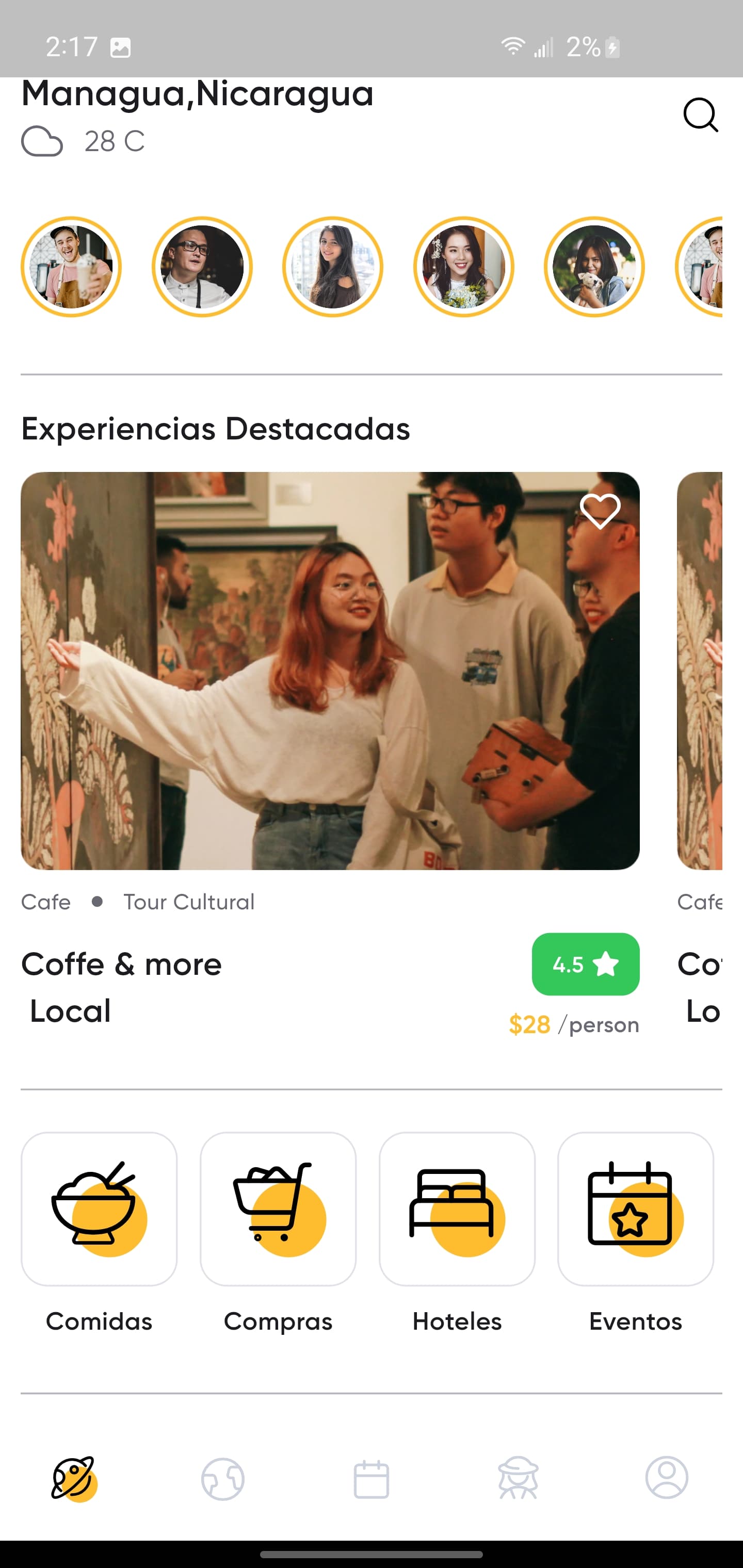Screen dimensions: 743x1568
Task: Open the search magnifier
Action: 700,116
